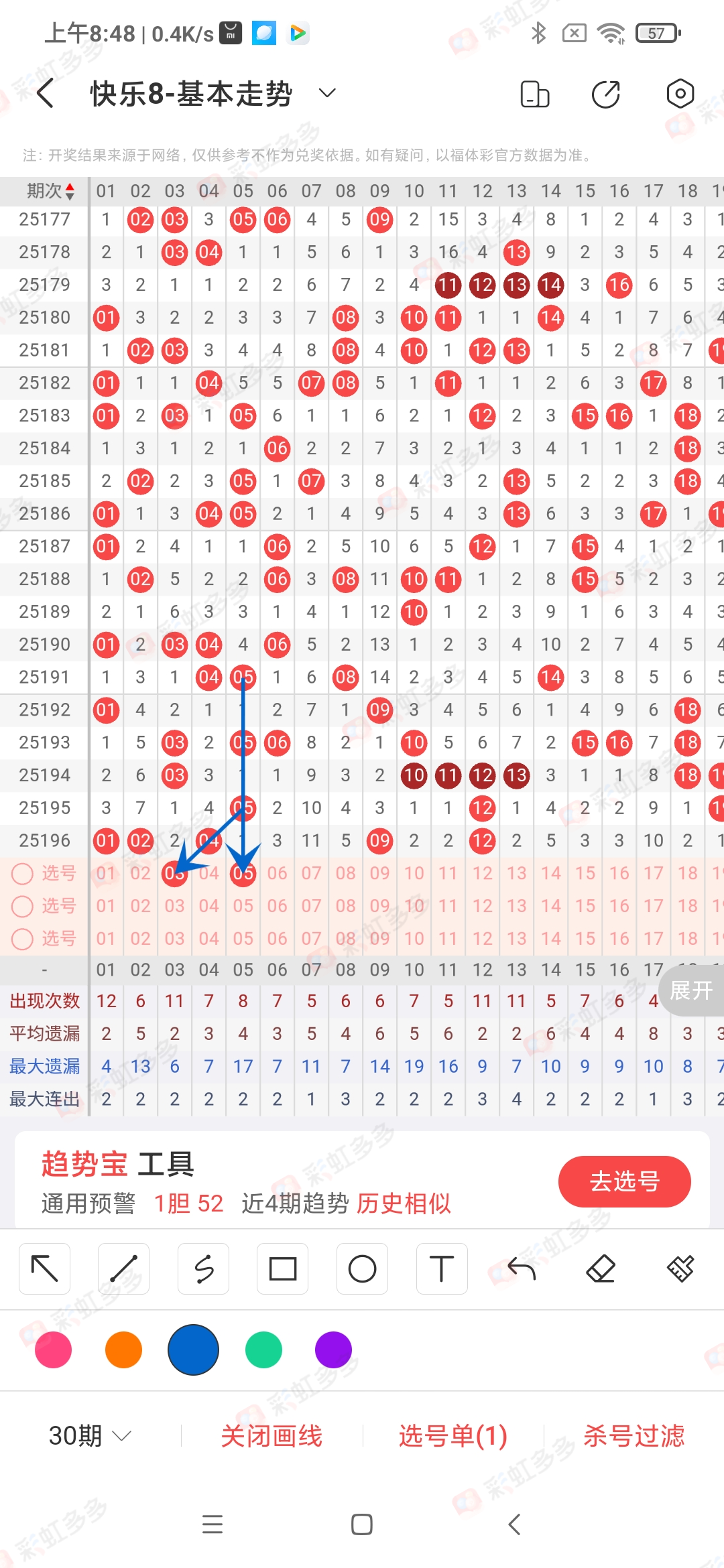724x1568 pixels.
Task: Open the 30期 period dropdown
Action: pos(89,1435)
